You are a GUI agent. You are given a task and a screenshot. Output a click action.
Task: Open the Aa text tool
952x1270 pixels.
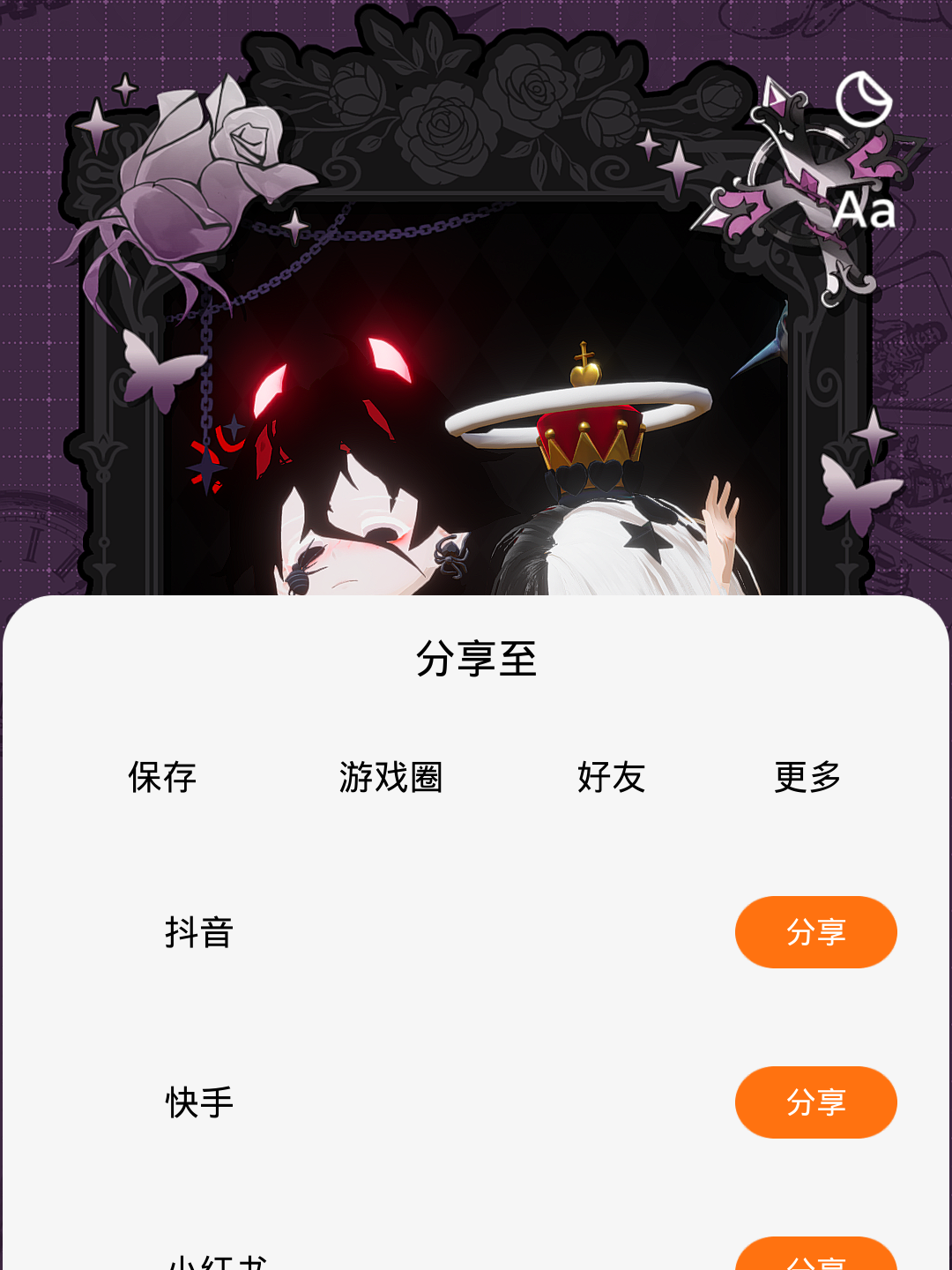coord(865,210)
